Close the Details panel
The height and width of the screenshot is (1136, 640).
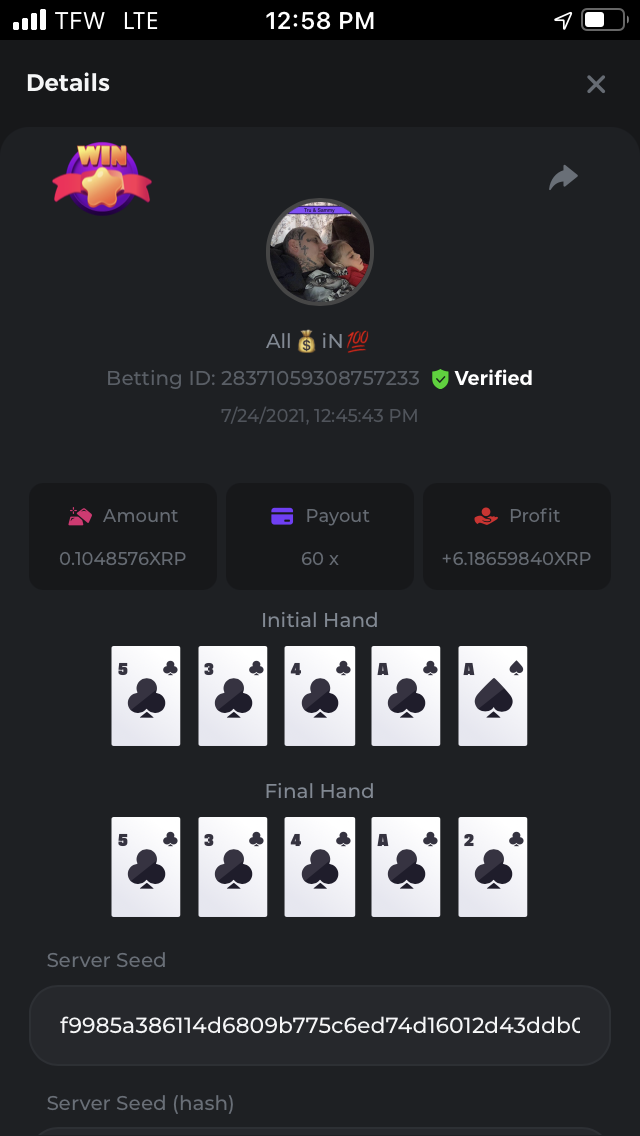tap(596, 84)
